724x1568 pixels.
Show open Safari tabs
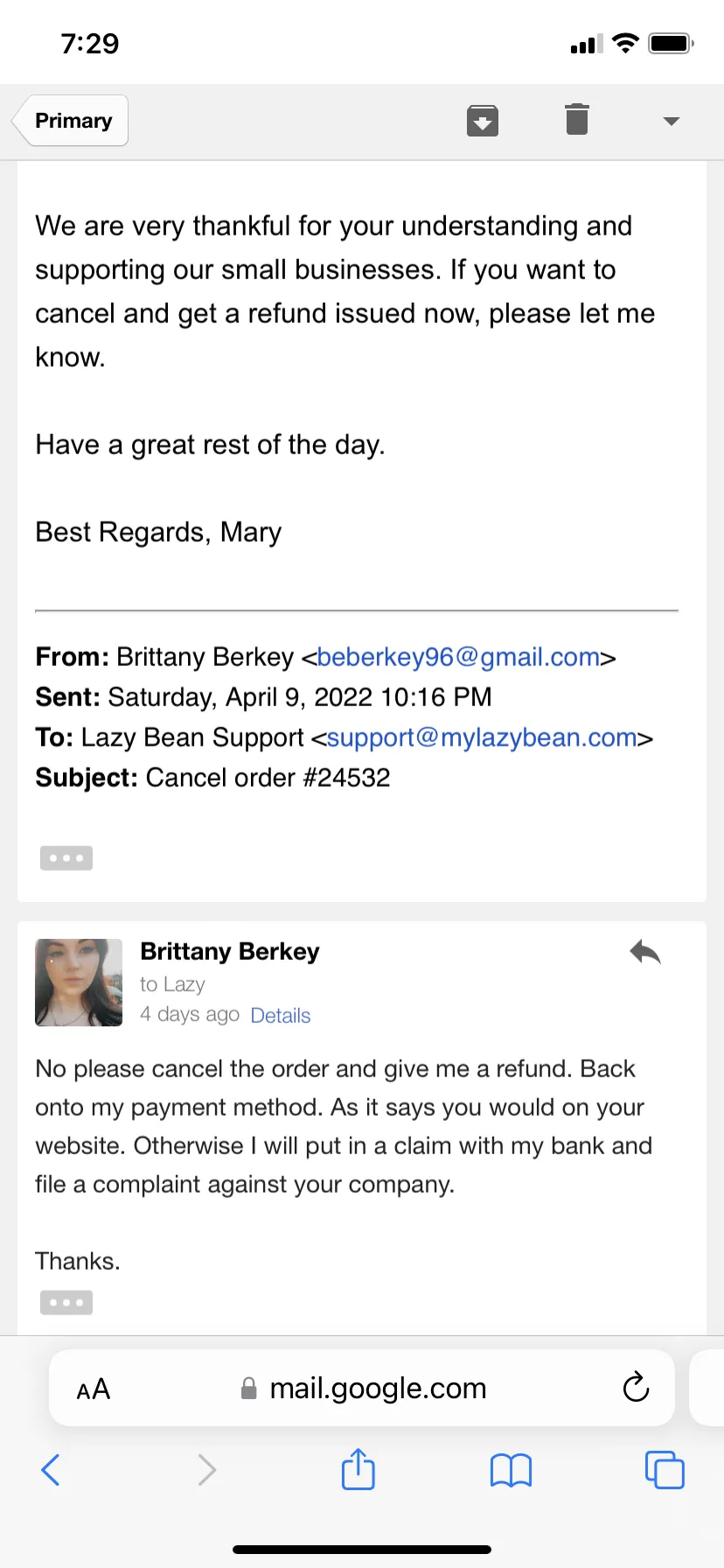(665, 1469)
